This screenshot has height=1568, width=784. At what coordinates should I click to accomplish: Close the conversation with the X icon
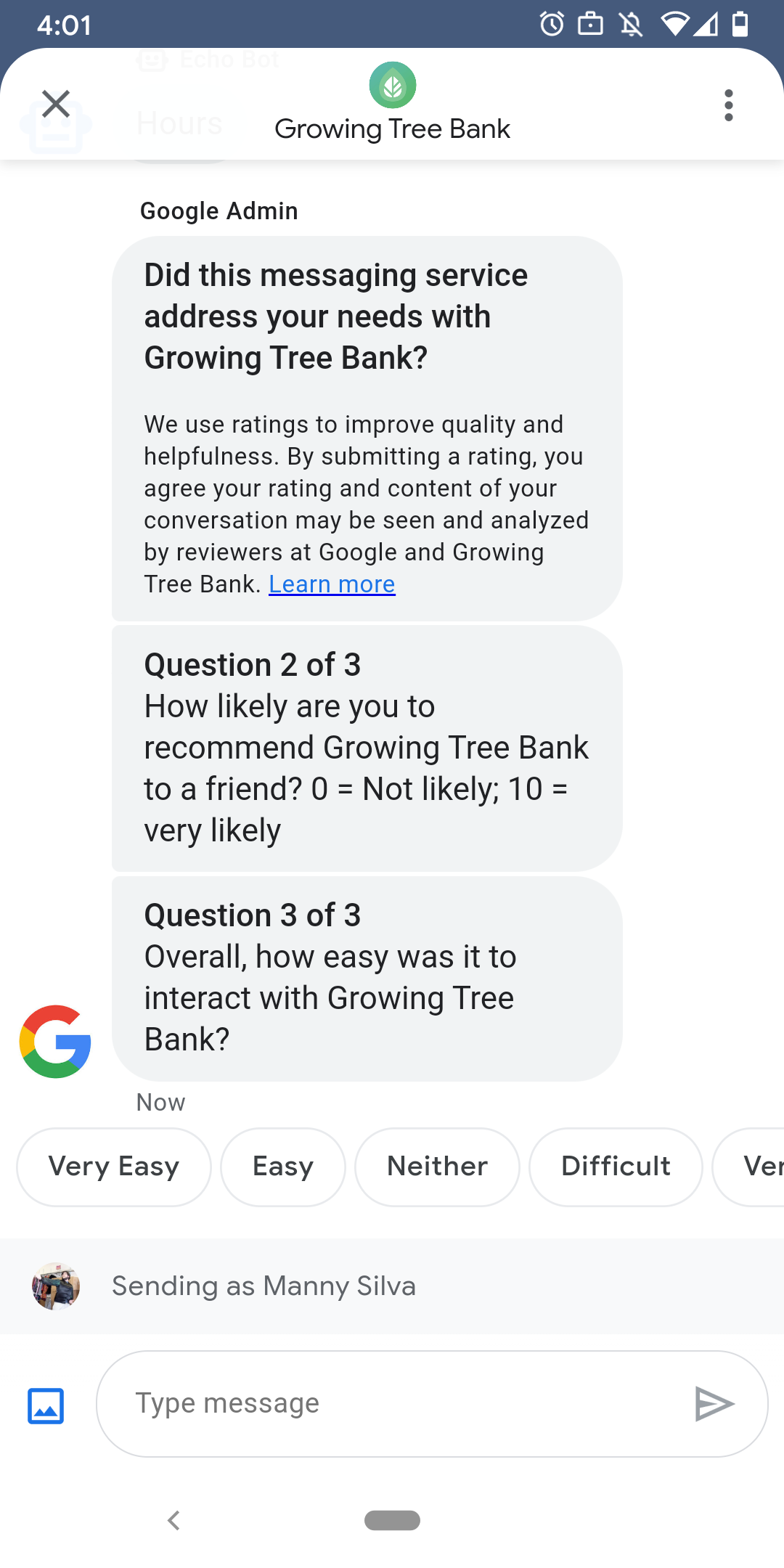pyautogui.click(x=56, y=104)
